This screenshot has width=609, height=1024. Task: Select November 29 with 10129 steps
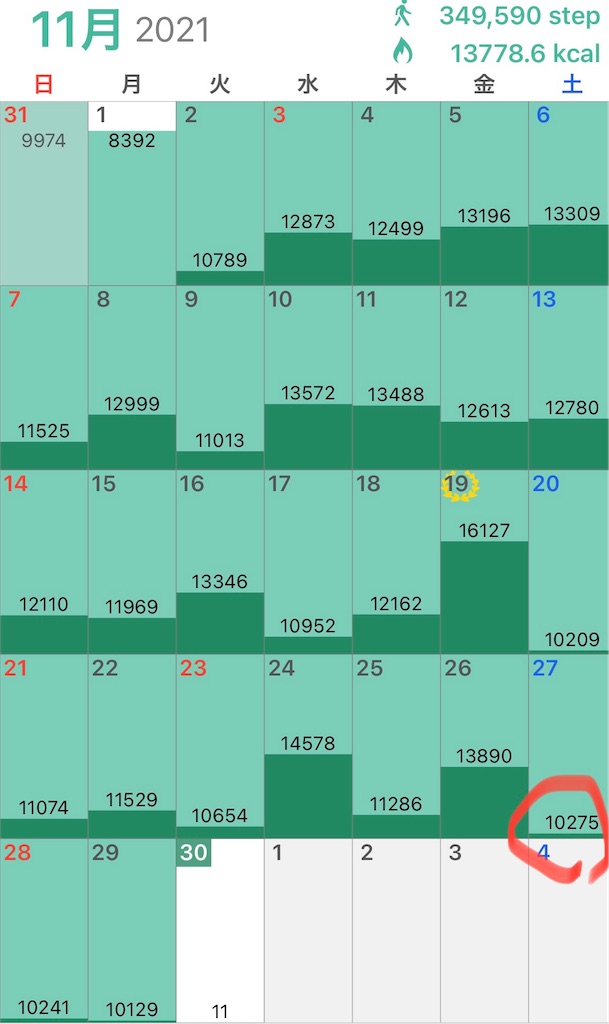132,930
